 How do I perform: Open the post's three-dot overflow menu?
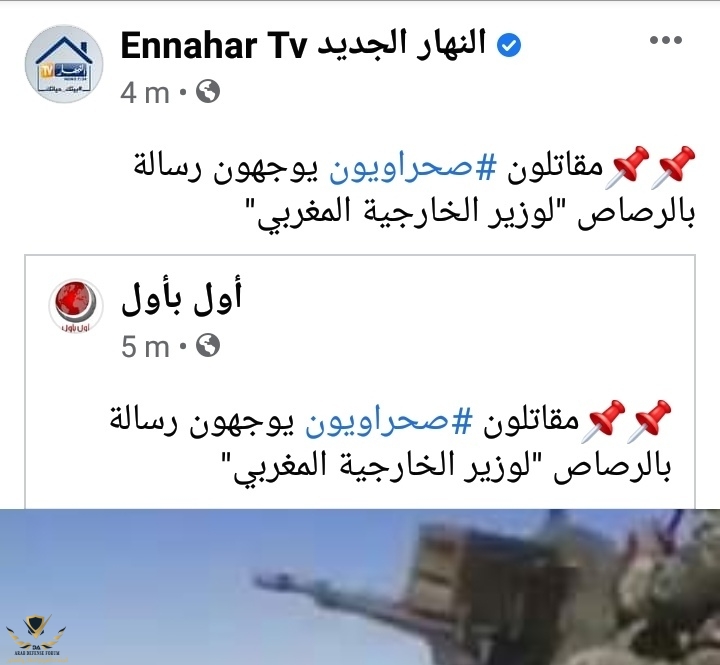tap(664, 42)
